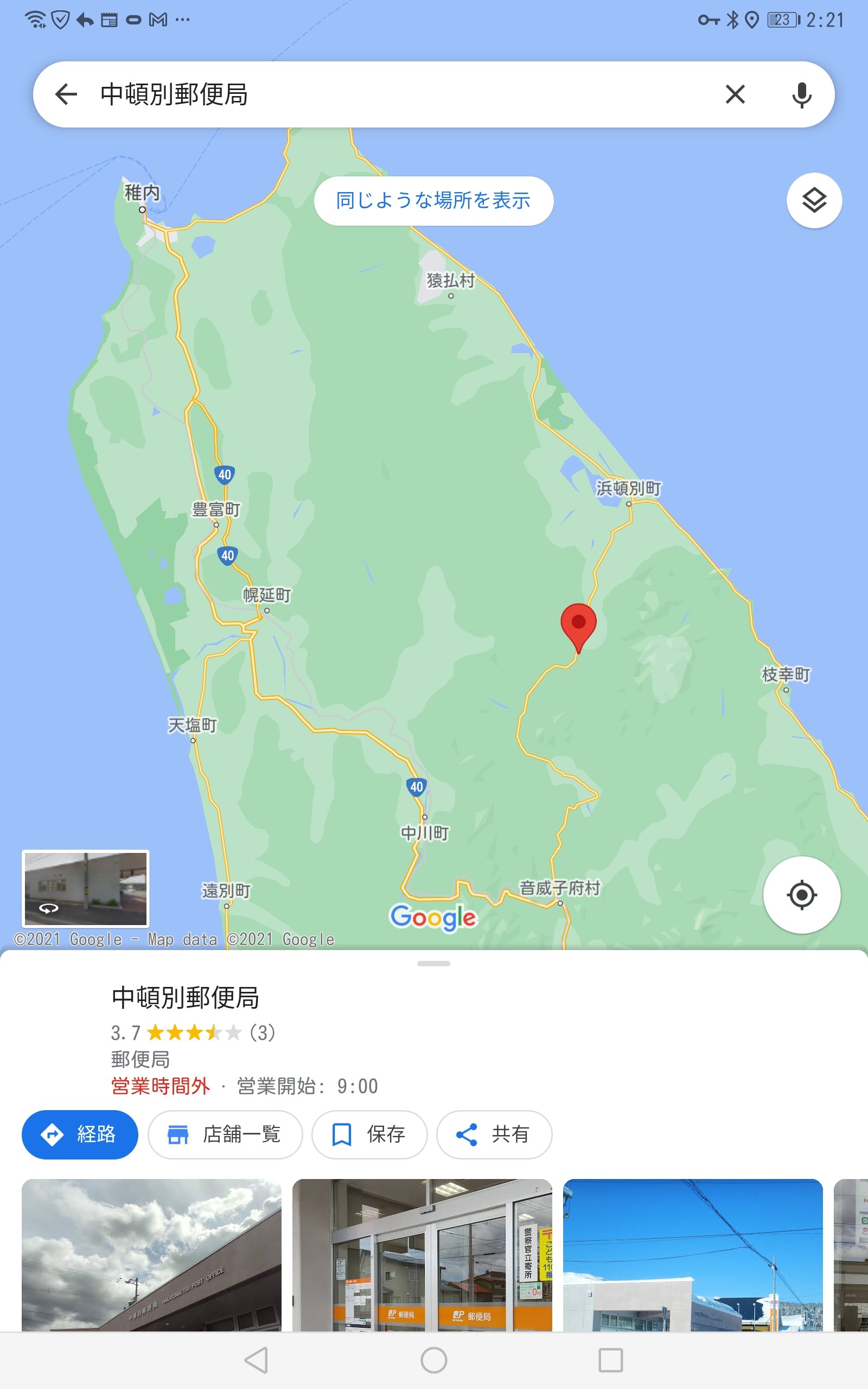Clear the search text with X

pyautogui.click(x=735, y=94)
